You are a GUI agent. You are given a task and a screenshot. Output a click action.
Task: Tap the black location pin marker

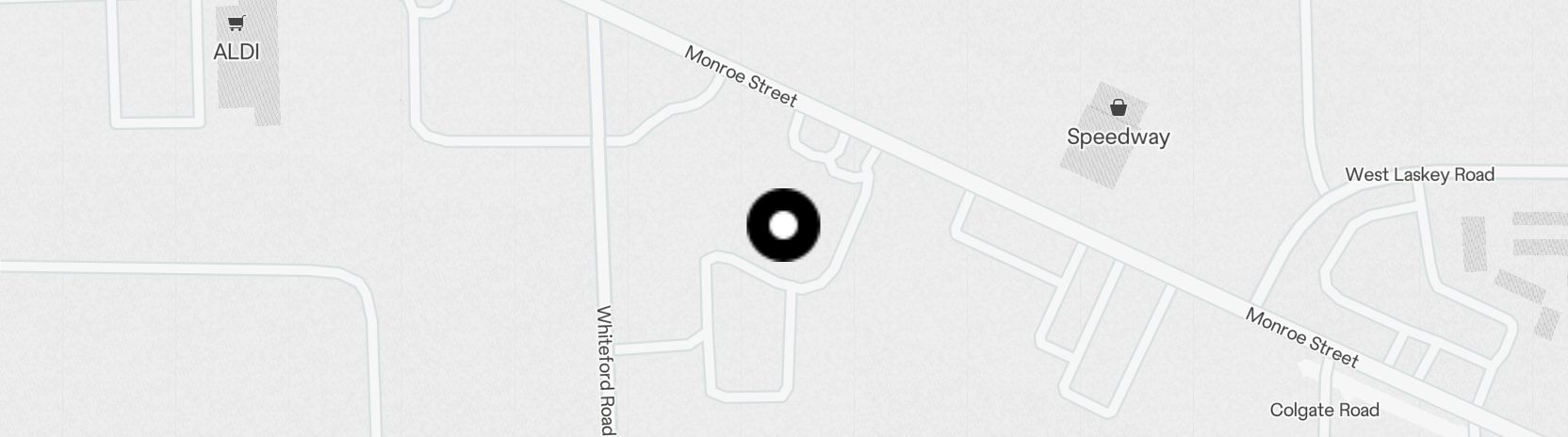pos(783,225)
